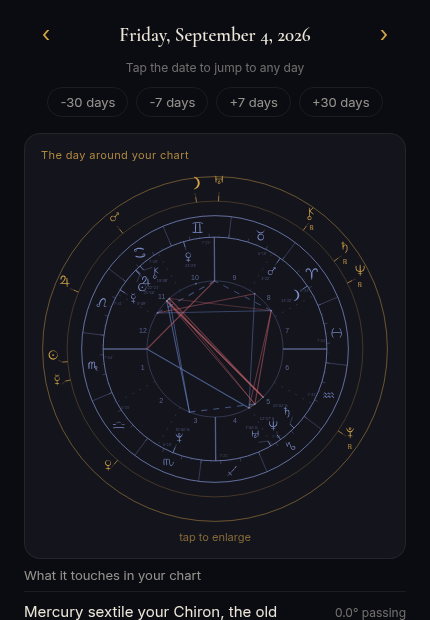Viewport: 430px width, 620px height.
Task: Tap the date Friday, September 4, 2026
Action: (215, 36)
